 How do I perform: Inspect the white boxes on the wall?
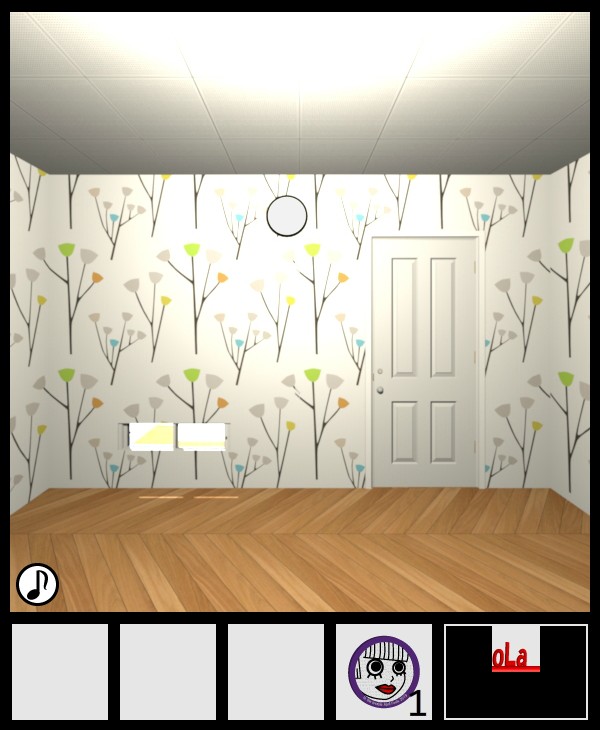177,437
